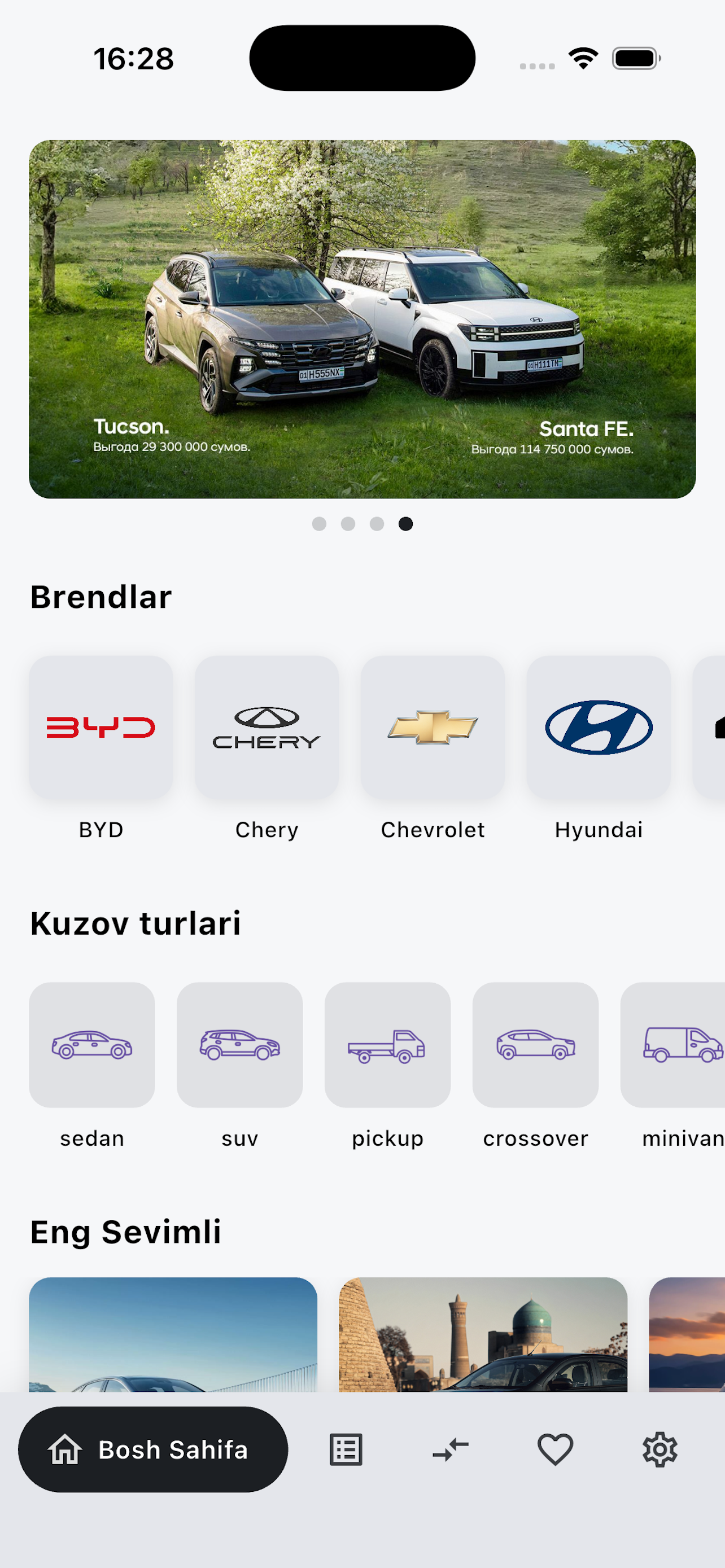
Task: Open the car comparison tool
Action: pyautogui.click(x=451, y=1449)
